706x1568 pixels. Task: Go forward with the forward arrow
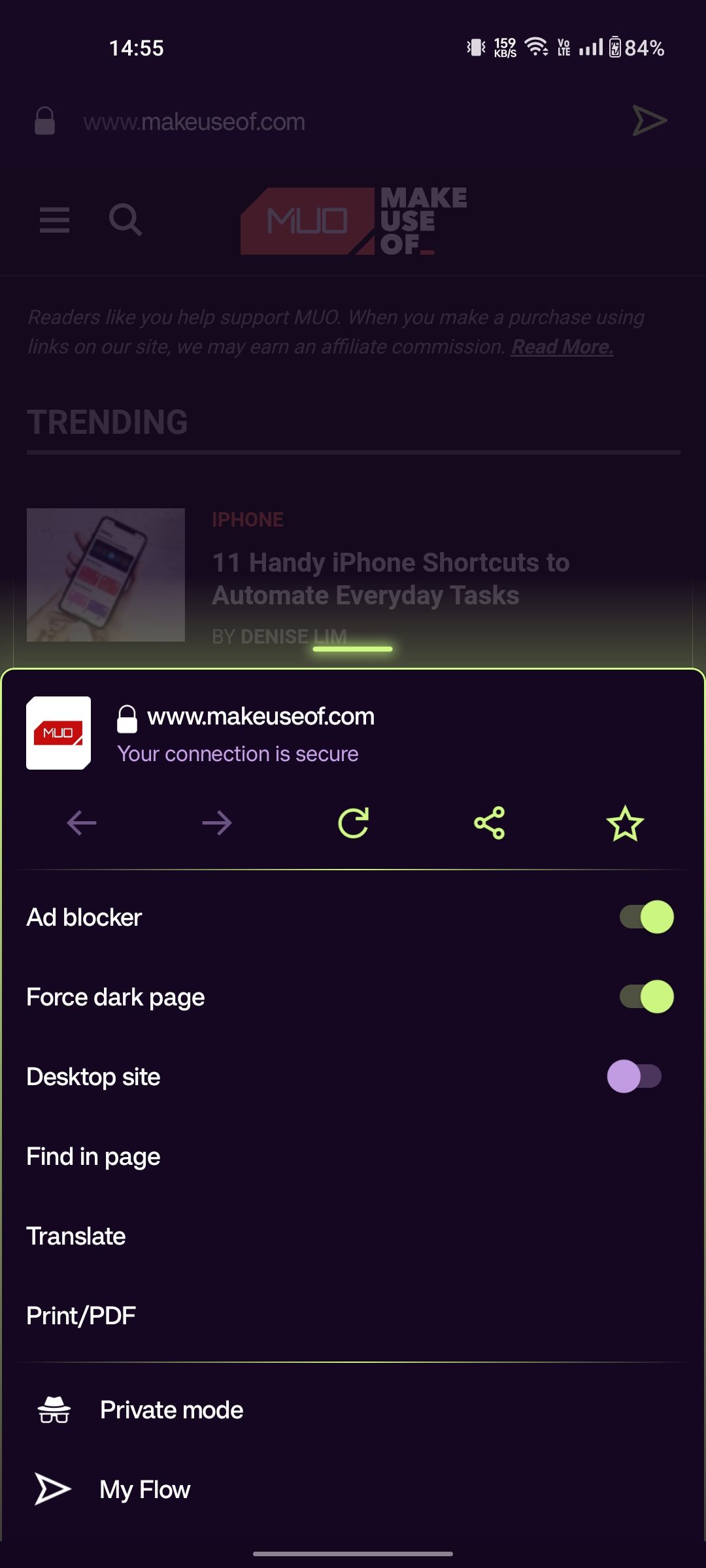[x=216, y=823]
